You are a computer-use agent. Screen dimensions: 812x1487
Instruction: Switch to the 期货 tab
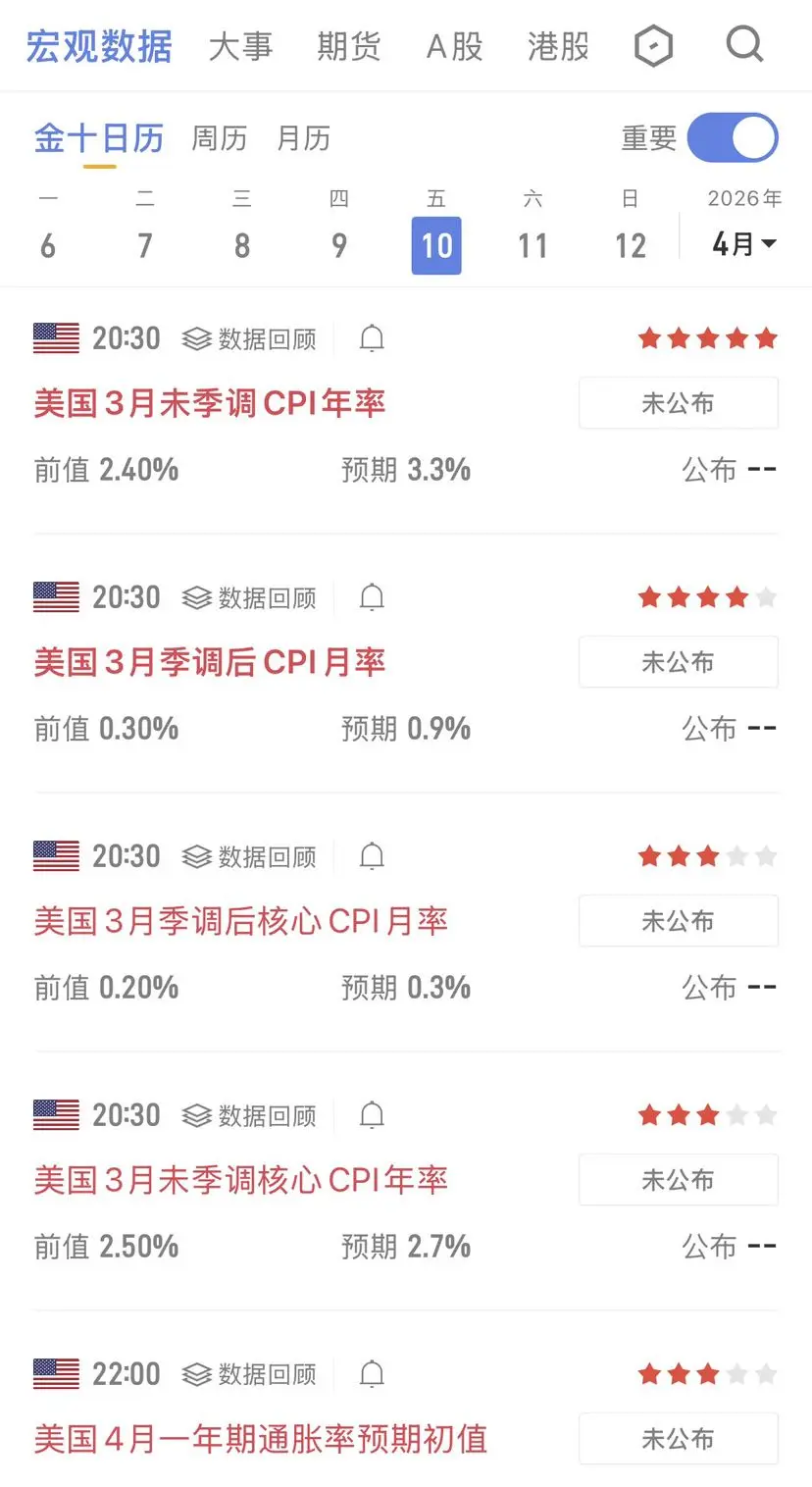click(348, 46)
